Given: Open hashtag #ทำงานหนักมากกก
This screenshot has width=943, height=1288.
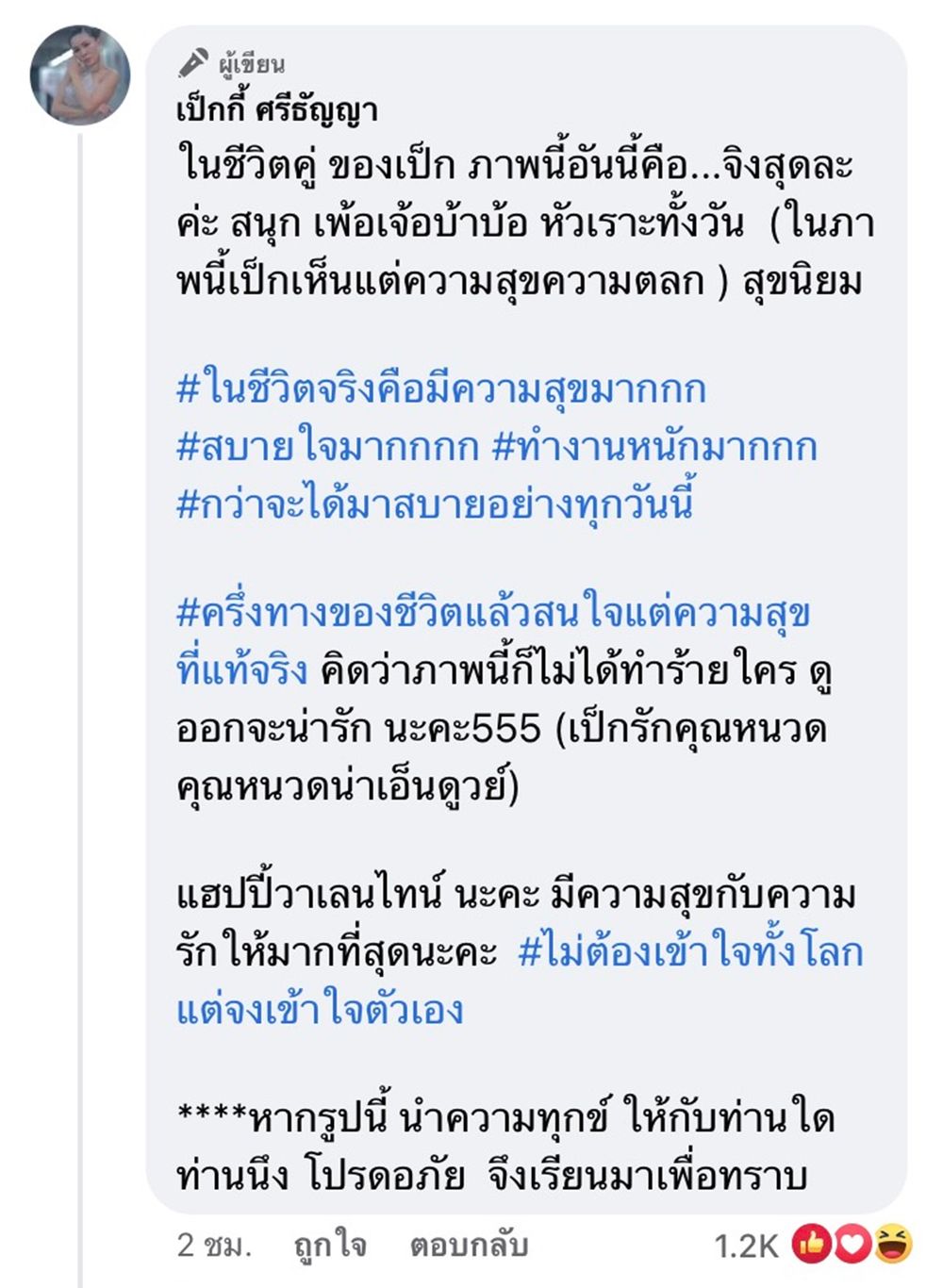Looking at the screenshot, I should coord(654,447).
